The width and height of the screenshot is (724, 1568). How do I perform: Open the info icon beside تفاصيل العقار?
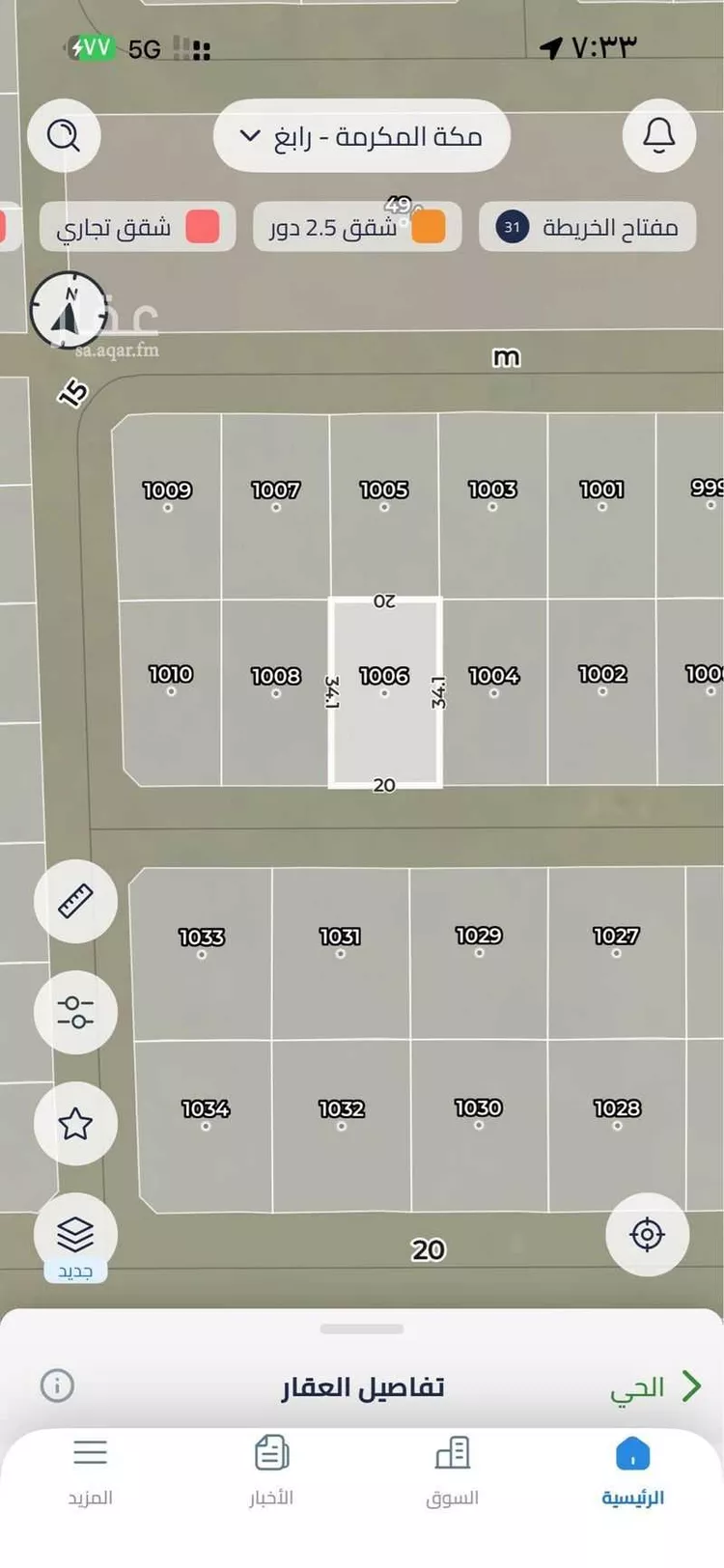pos(57,1386)
